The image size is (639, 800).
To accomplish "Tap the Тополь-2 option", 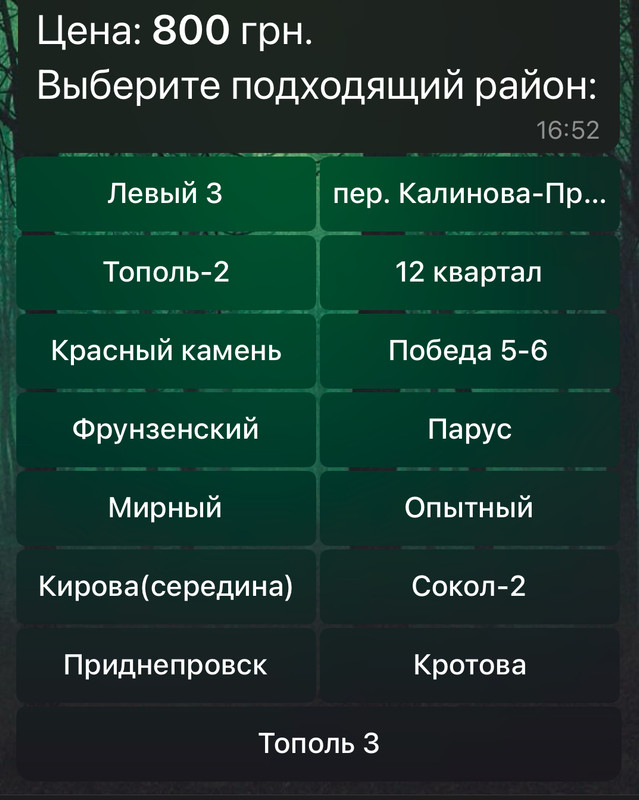I will click(165, 272).
